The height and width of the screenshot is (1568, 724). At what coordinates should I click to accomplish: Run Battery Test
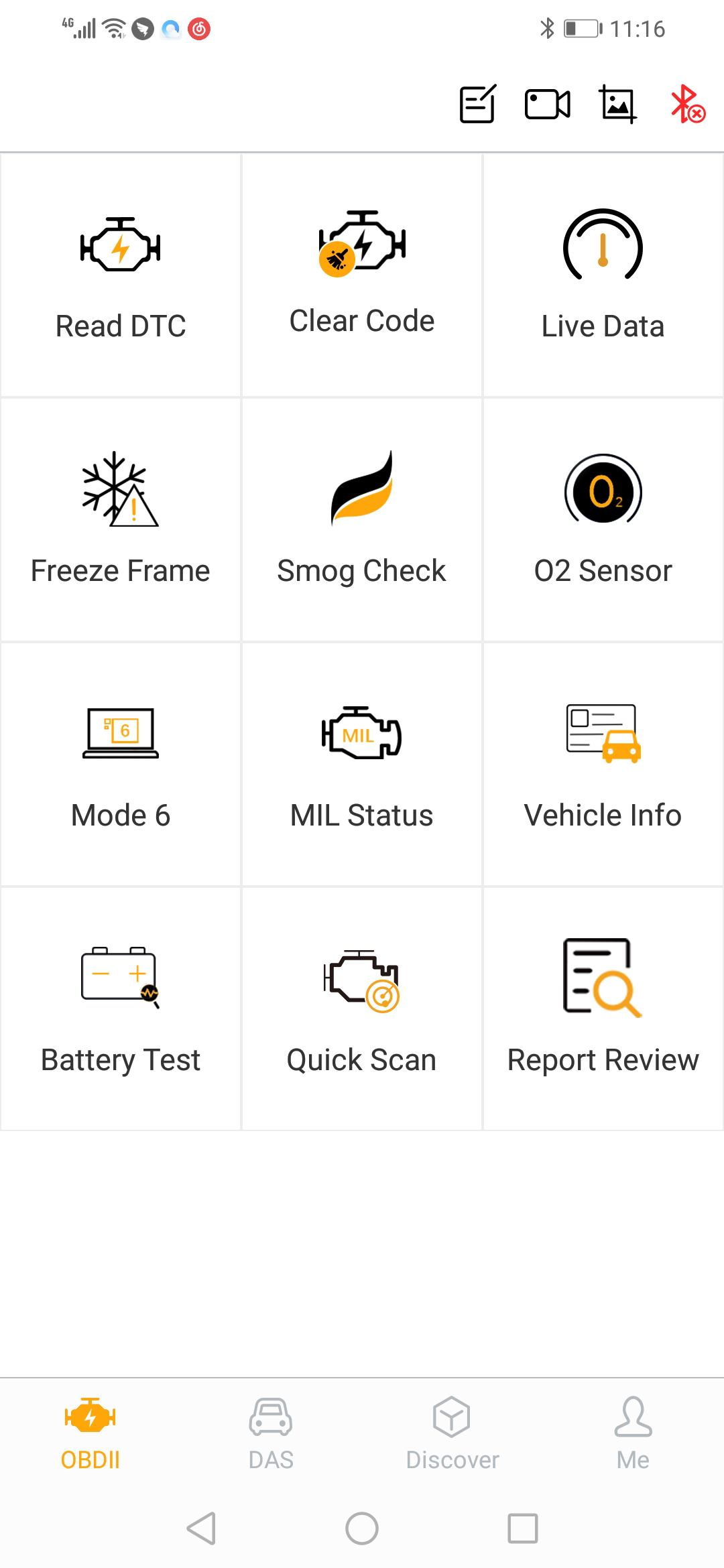[x=121, y=1009]
